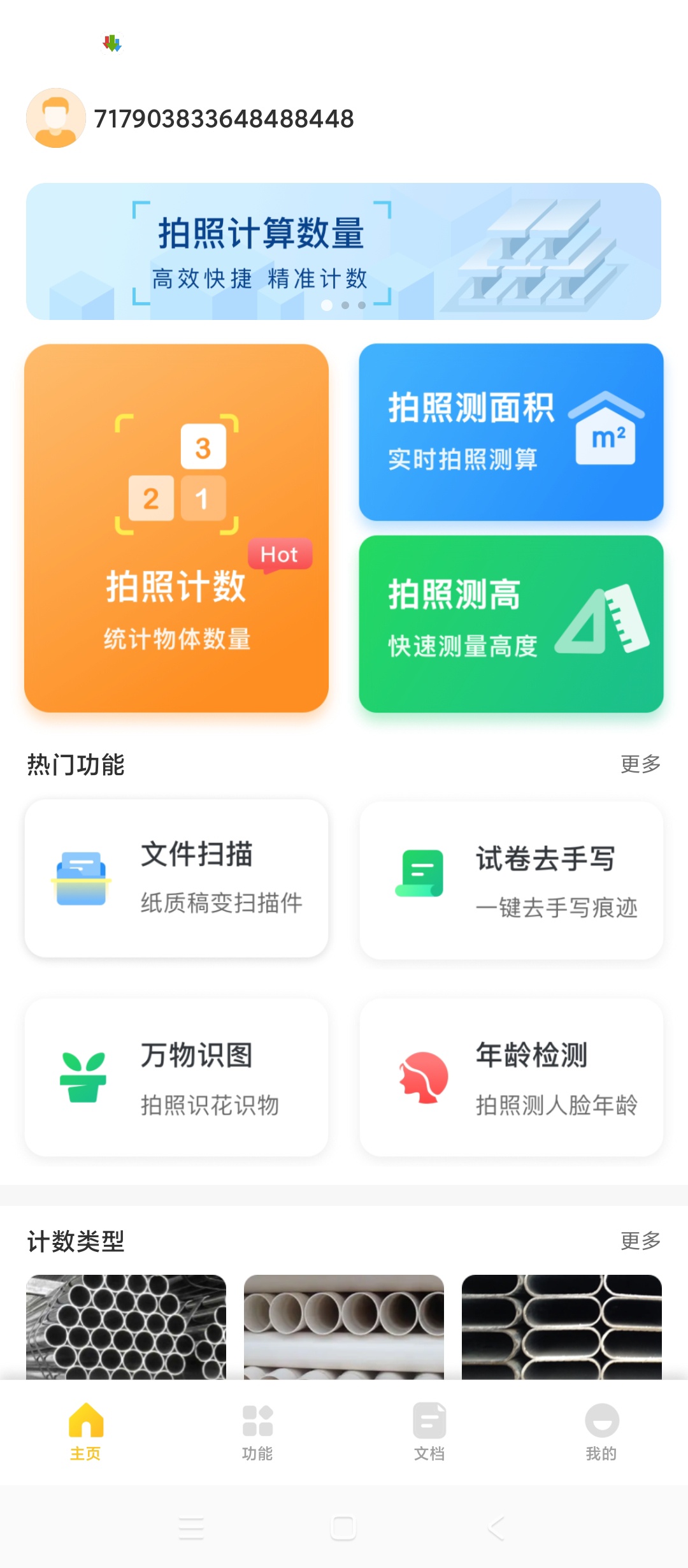Screen dimensions: 688x1568
Task: Select the white PVC pipes counting type
Action: (344, 1327)
